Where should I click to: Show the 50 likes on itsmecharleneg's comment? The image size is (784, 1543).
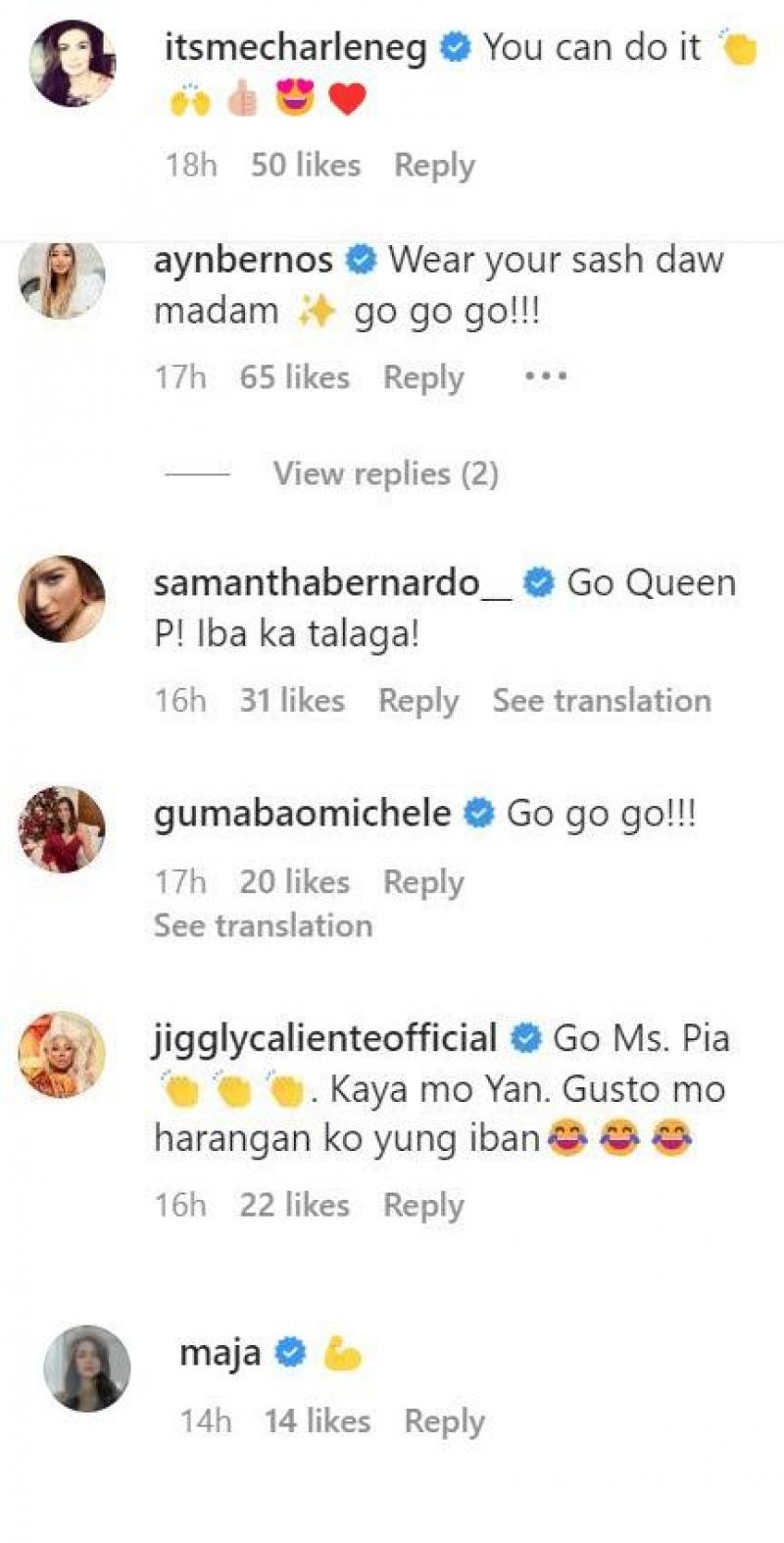coord(306,165)
